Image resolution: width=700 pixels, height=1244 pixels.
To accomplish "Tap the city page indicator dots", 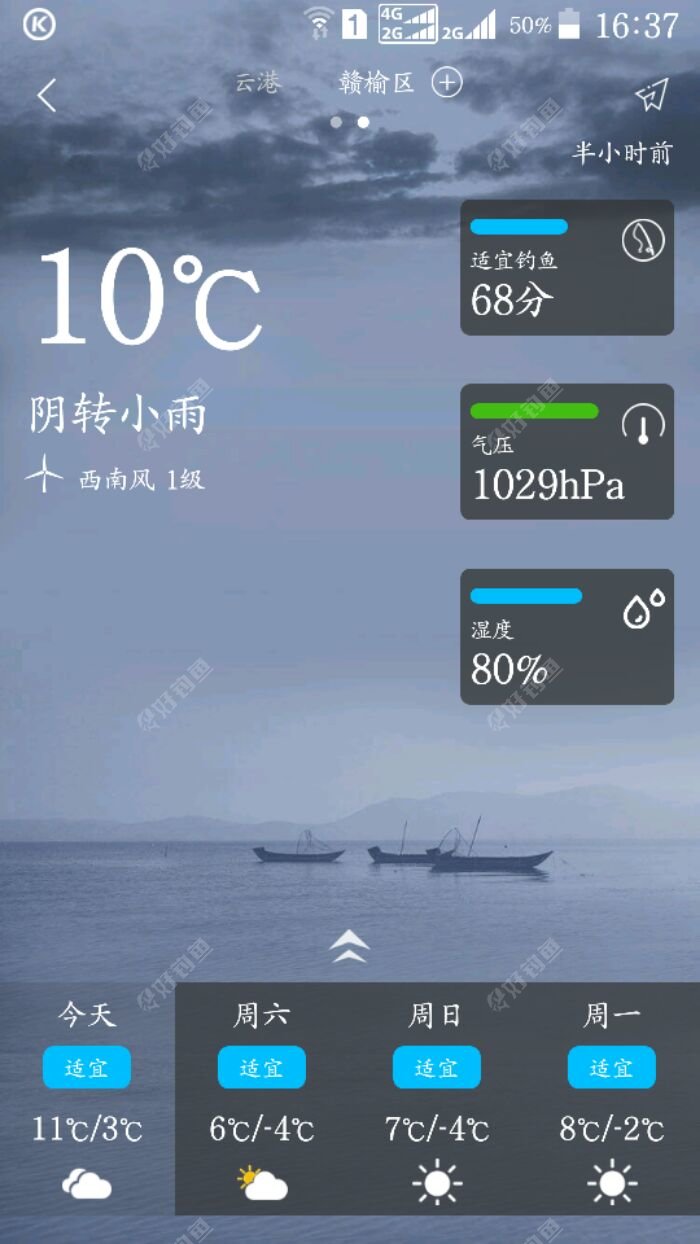I will (x=350, y=122).
